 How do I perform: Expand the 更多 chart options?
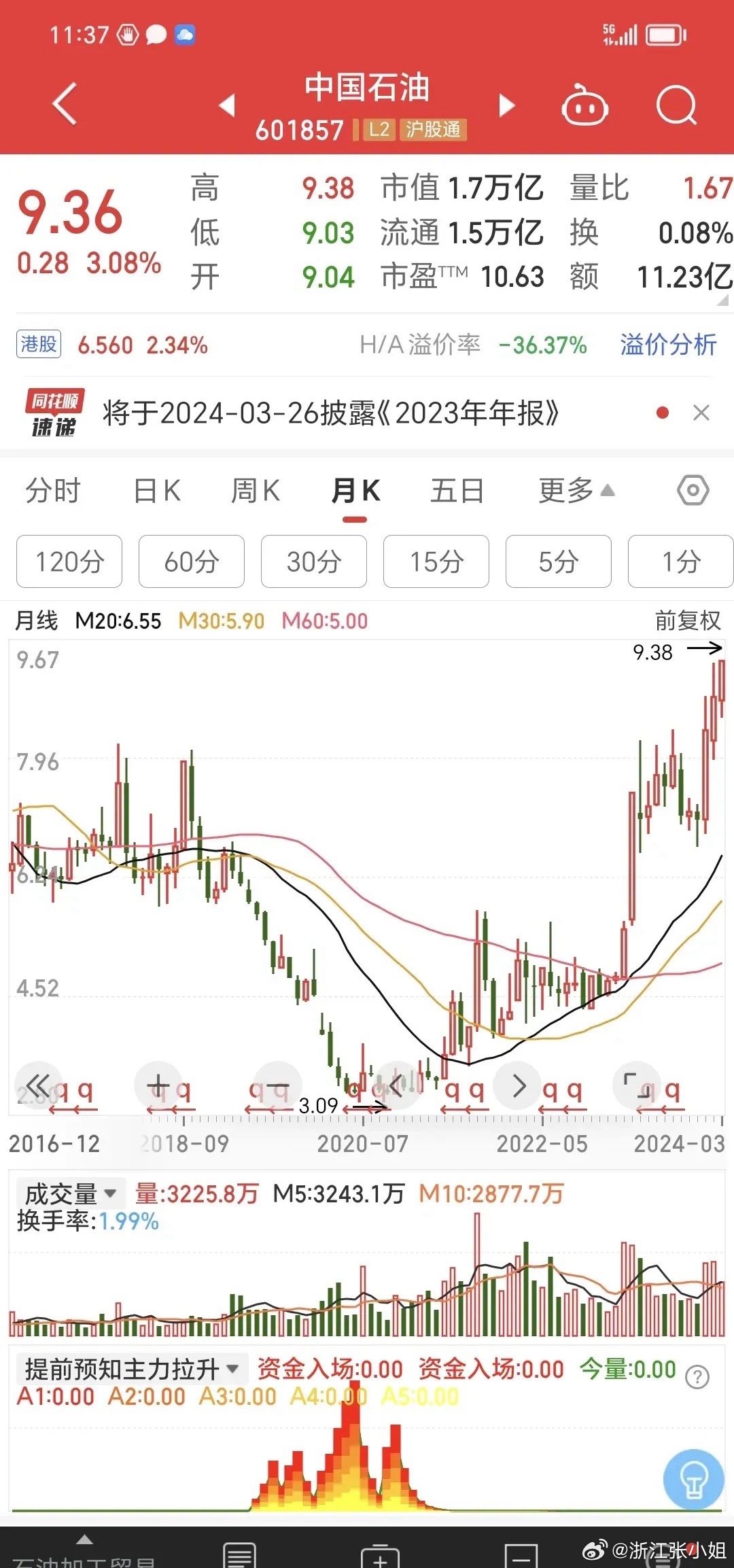click(576, 491)
